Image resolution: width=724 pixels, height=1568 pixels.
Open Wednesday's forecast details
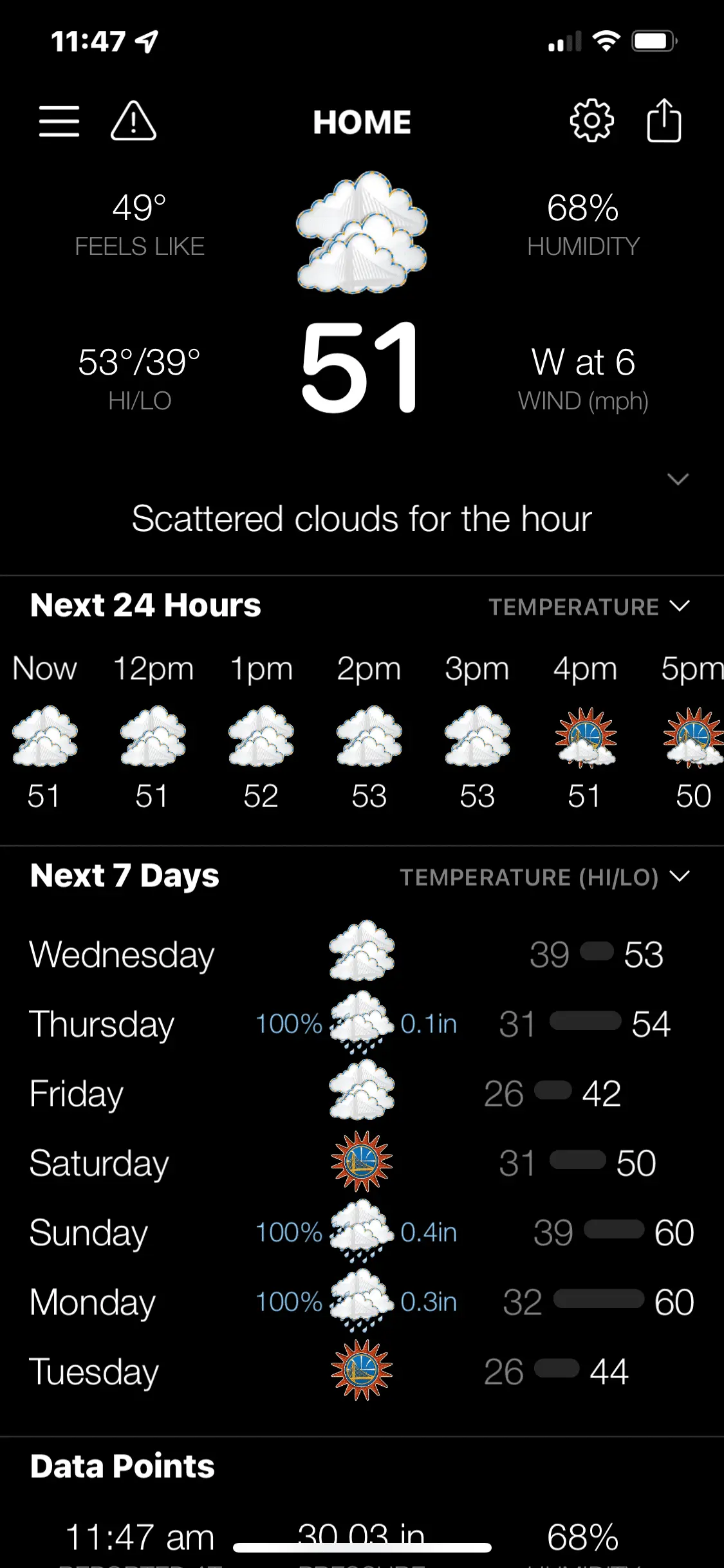tap(362, 954)
